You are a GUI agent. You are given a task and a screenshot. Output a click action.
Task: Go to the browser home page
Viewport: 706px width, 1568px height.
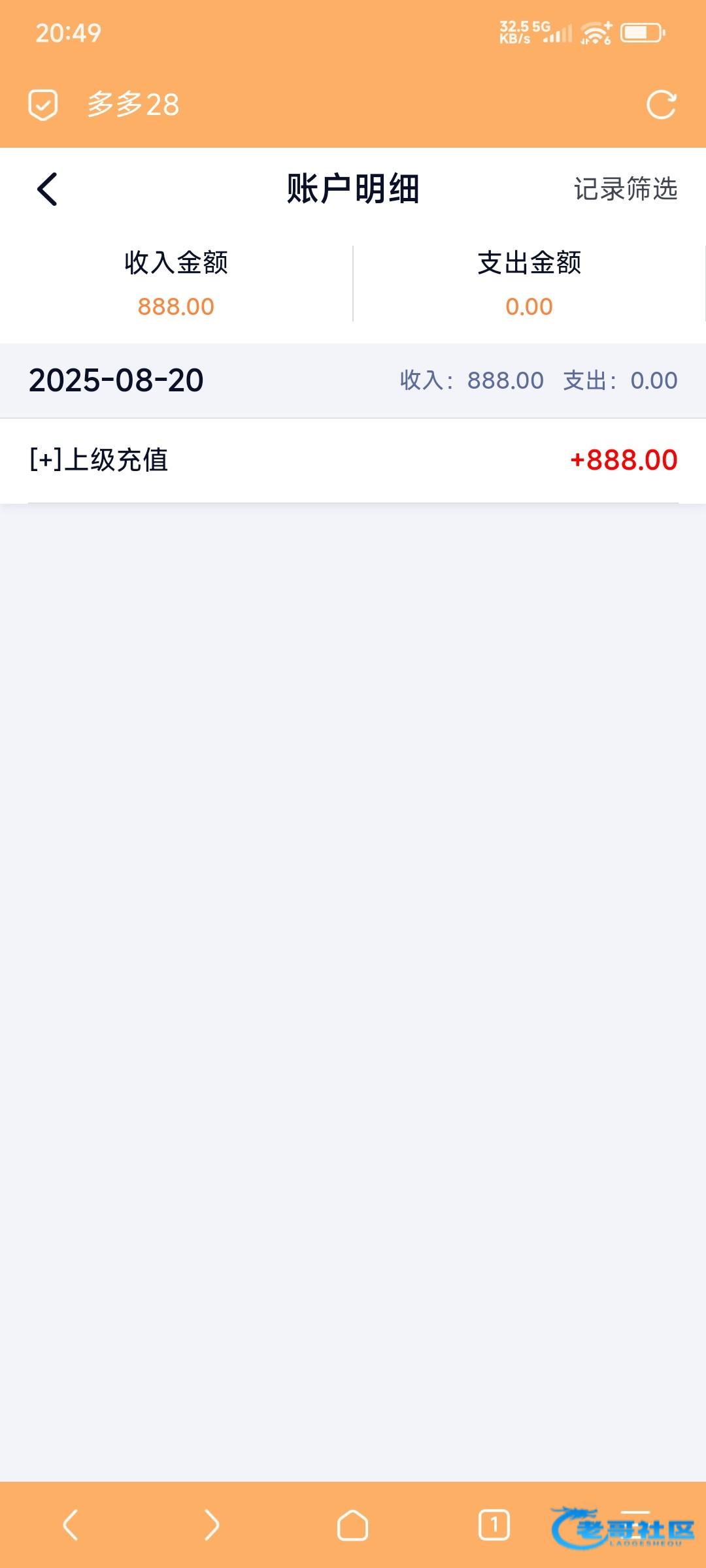(x=352, y=1525)
